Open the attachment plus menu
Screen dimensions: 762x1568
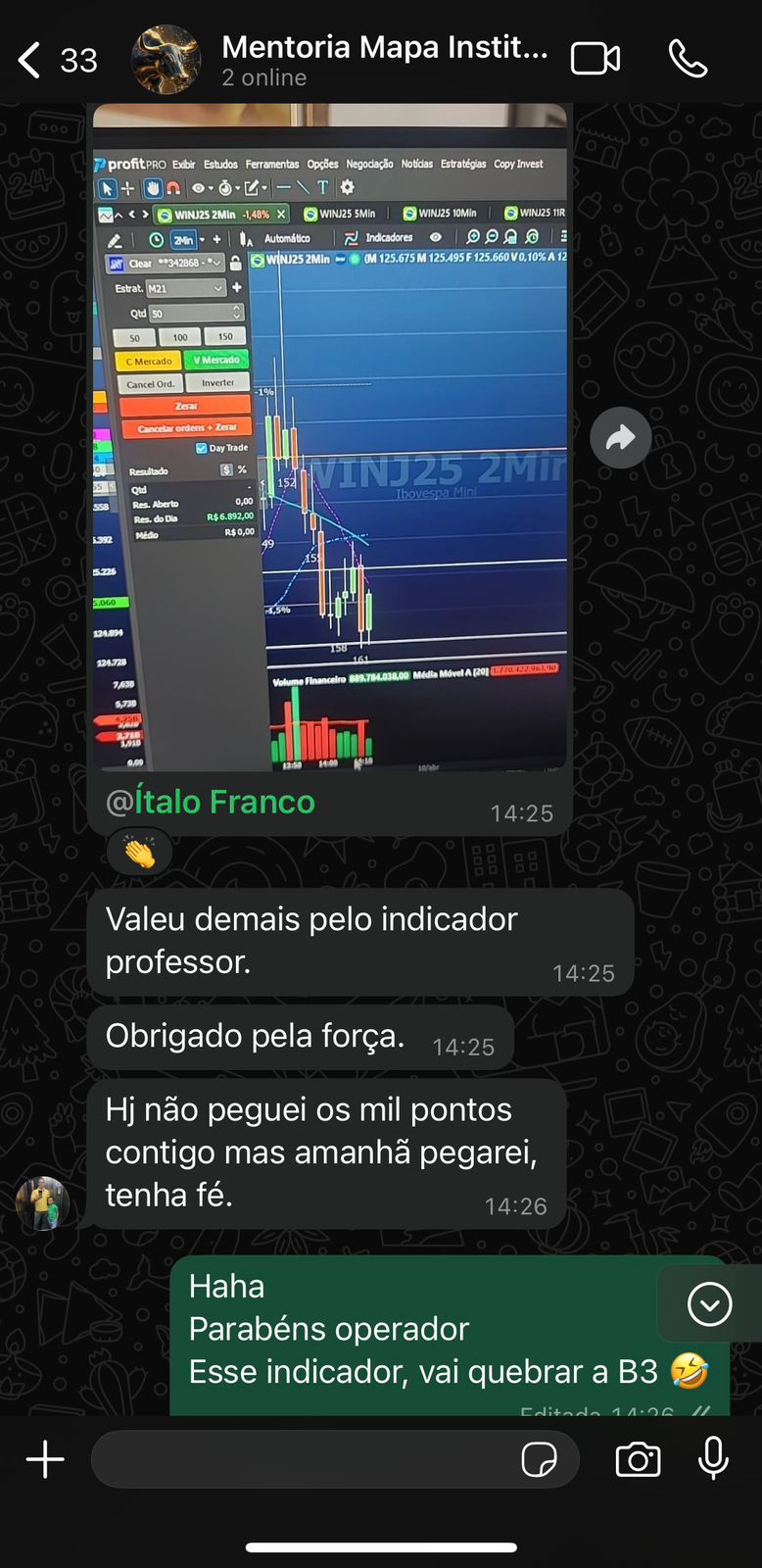45,1459
